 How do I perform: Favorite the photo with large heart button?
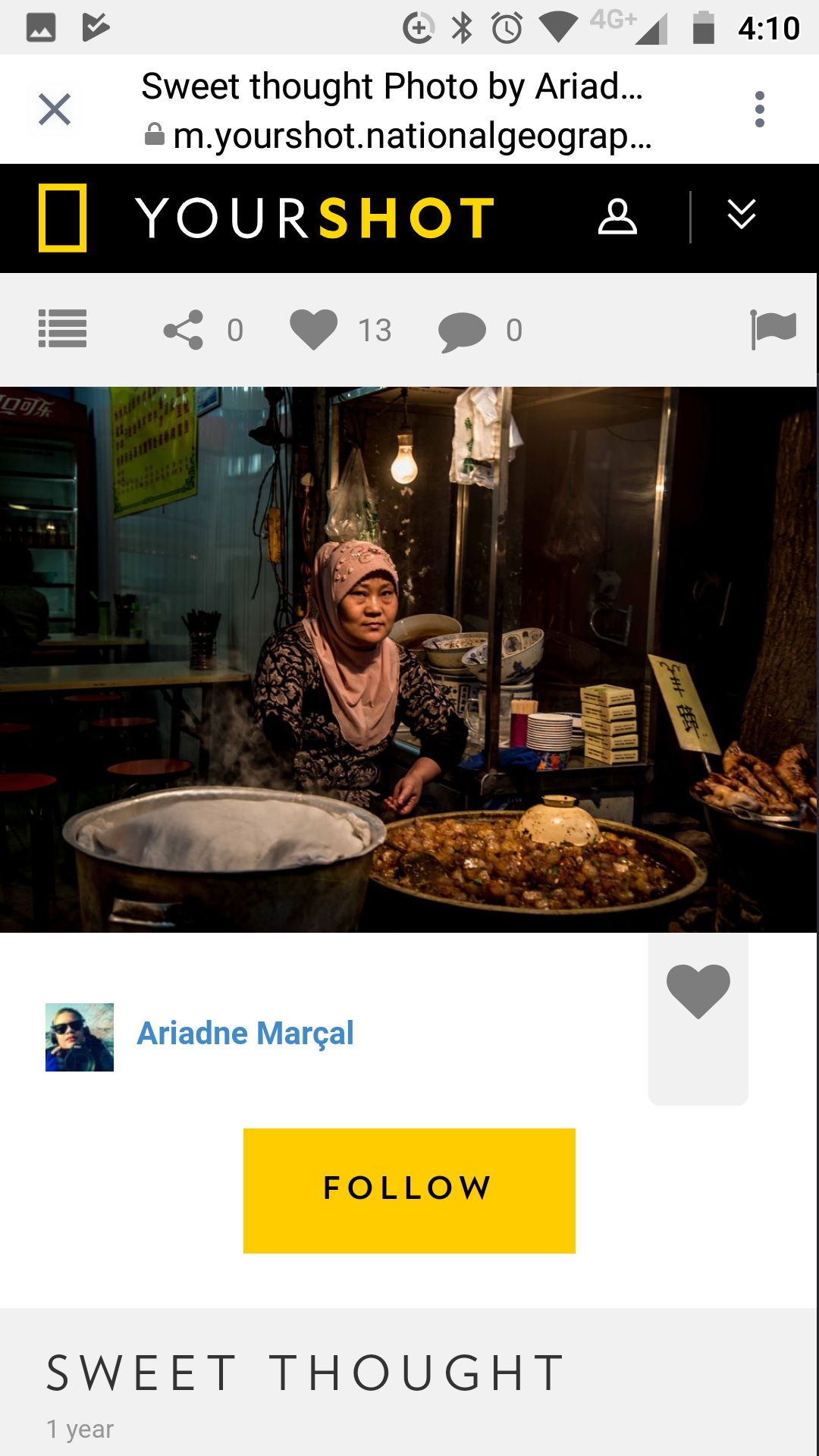698,992
